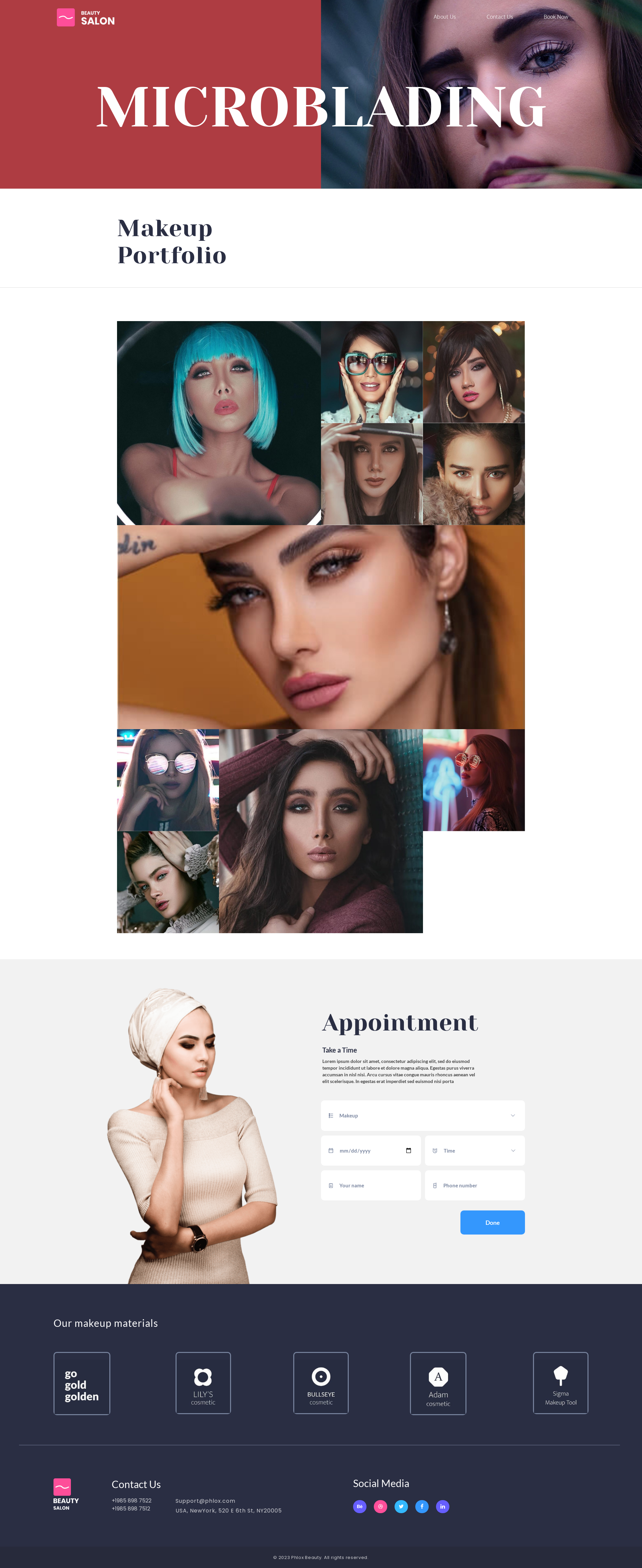Tap Book Now in the header
This screenshot has width=642, height=1568.
pyautogui.click(x=555, y=17)
